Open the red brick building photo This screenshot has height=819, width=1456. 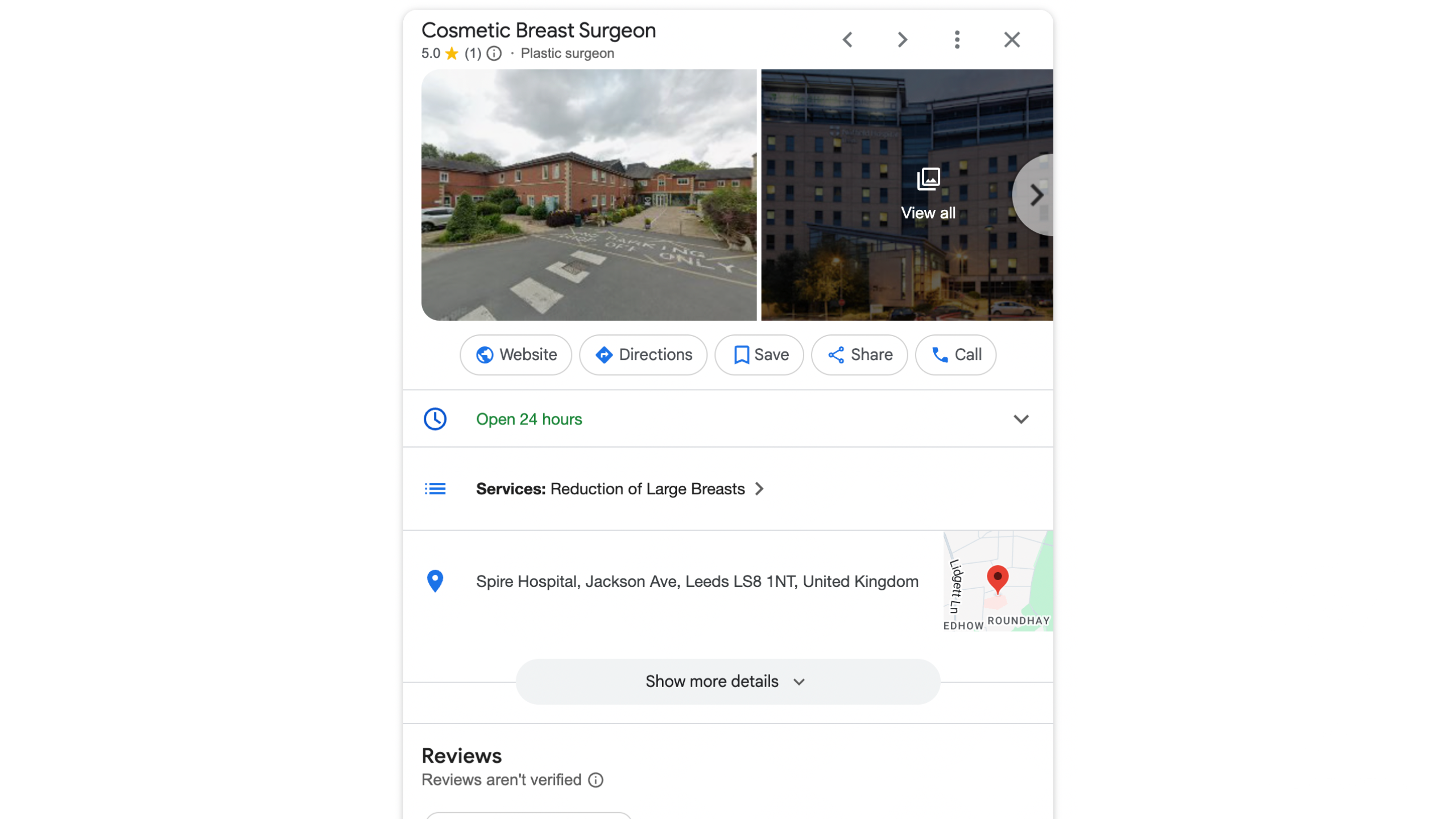(589, 195)
